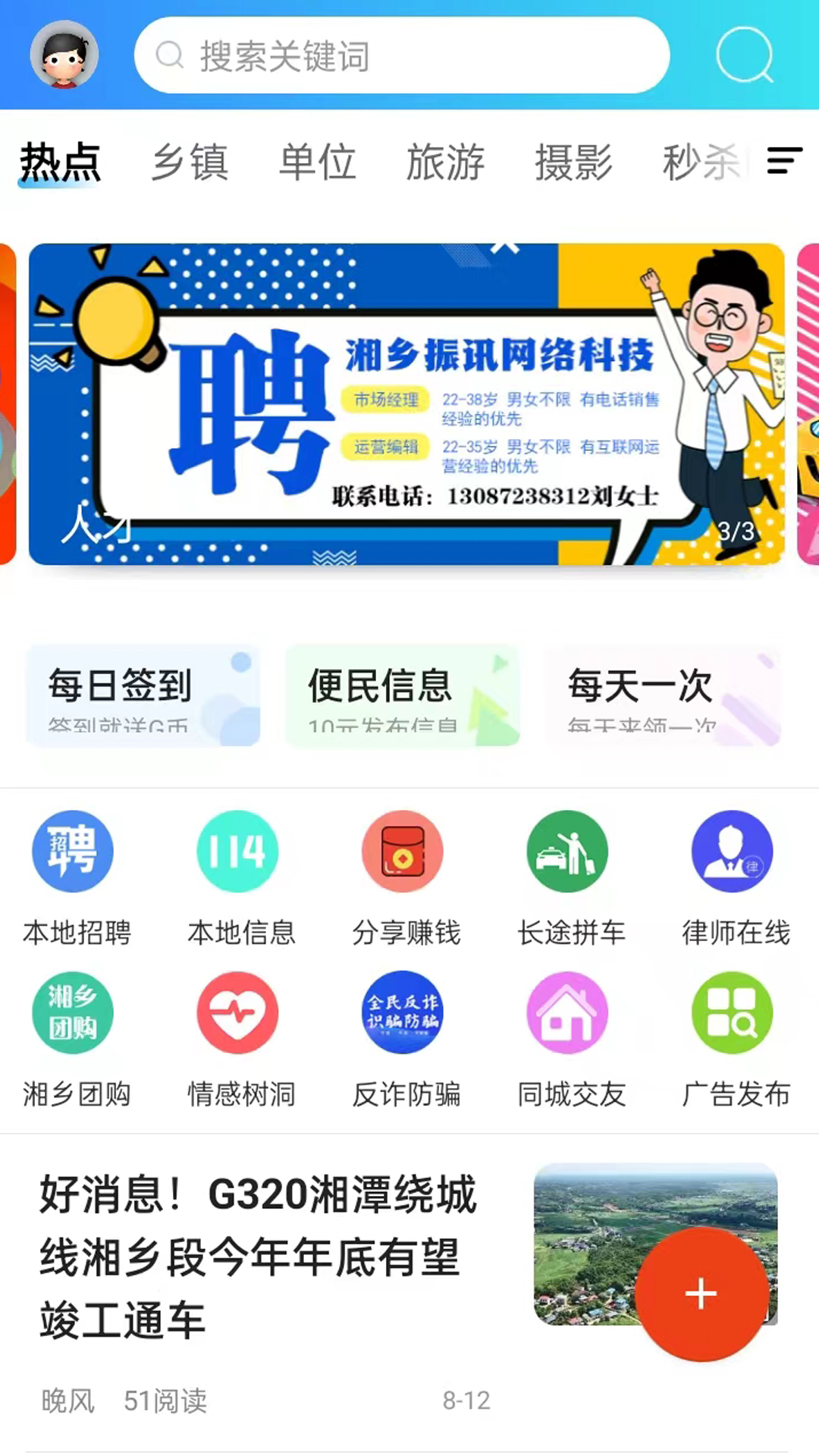This screenshot has height=1456, width=819.
Task: Switch to the 单位 tab
Action: 317,162
